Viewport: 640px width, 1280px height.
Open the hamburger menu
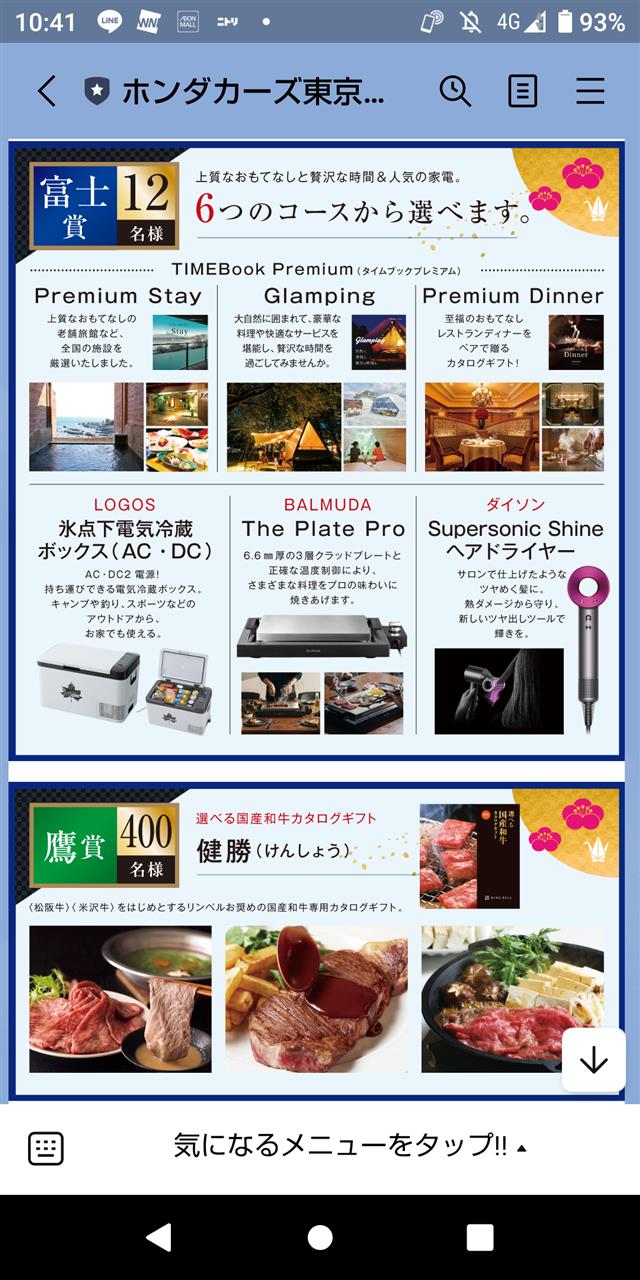[590, 91]
